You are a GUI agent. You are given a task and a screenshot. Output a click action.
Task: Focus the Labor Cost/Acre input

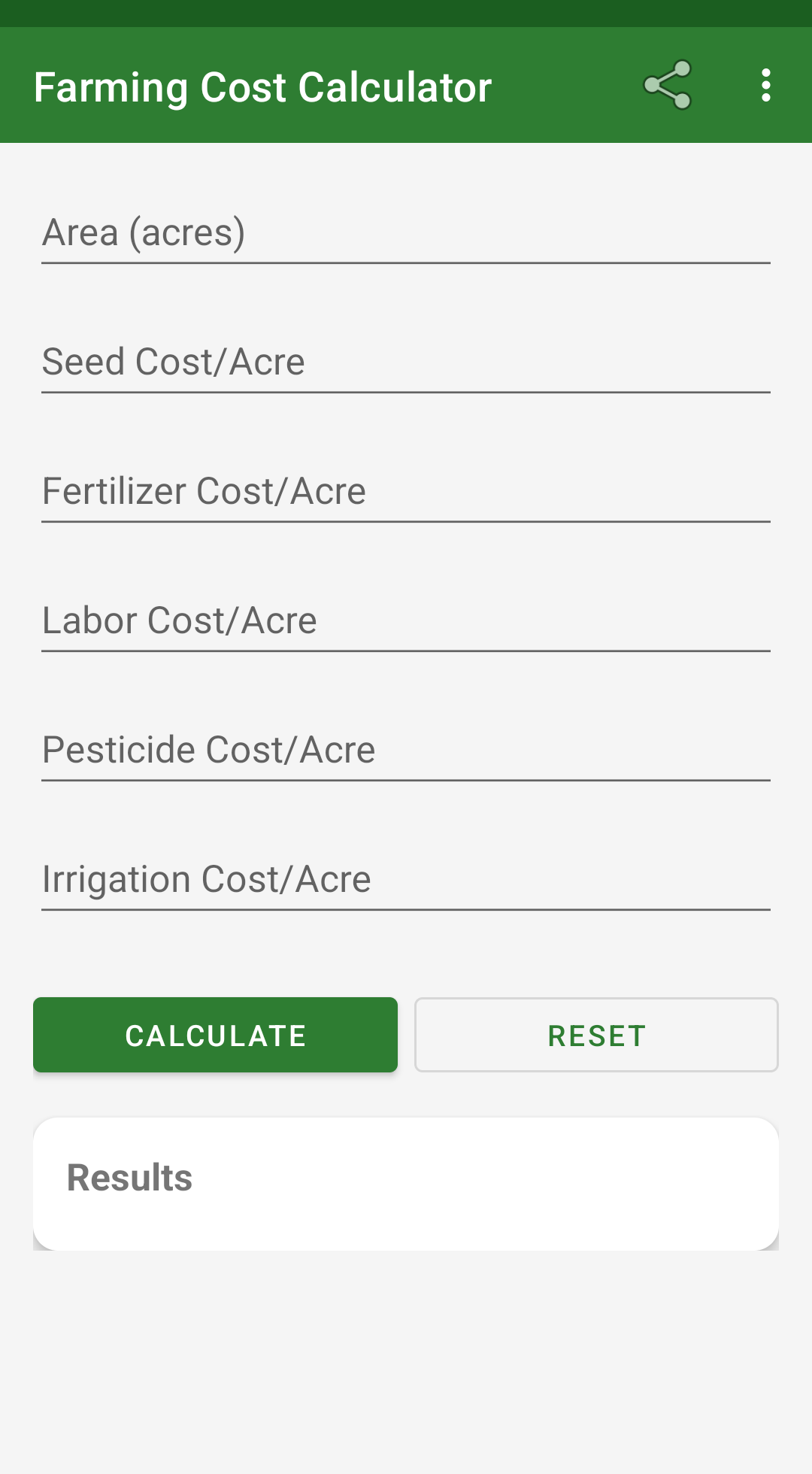tap(406, 621)
